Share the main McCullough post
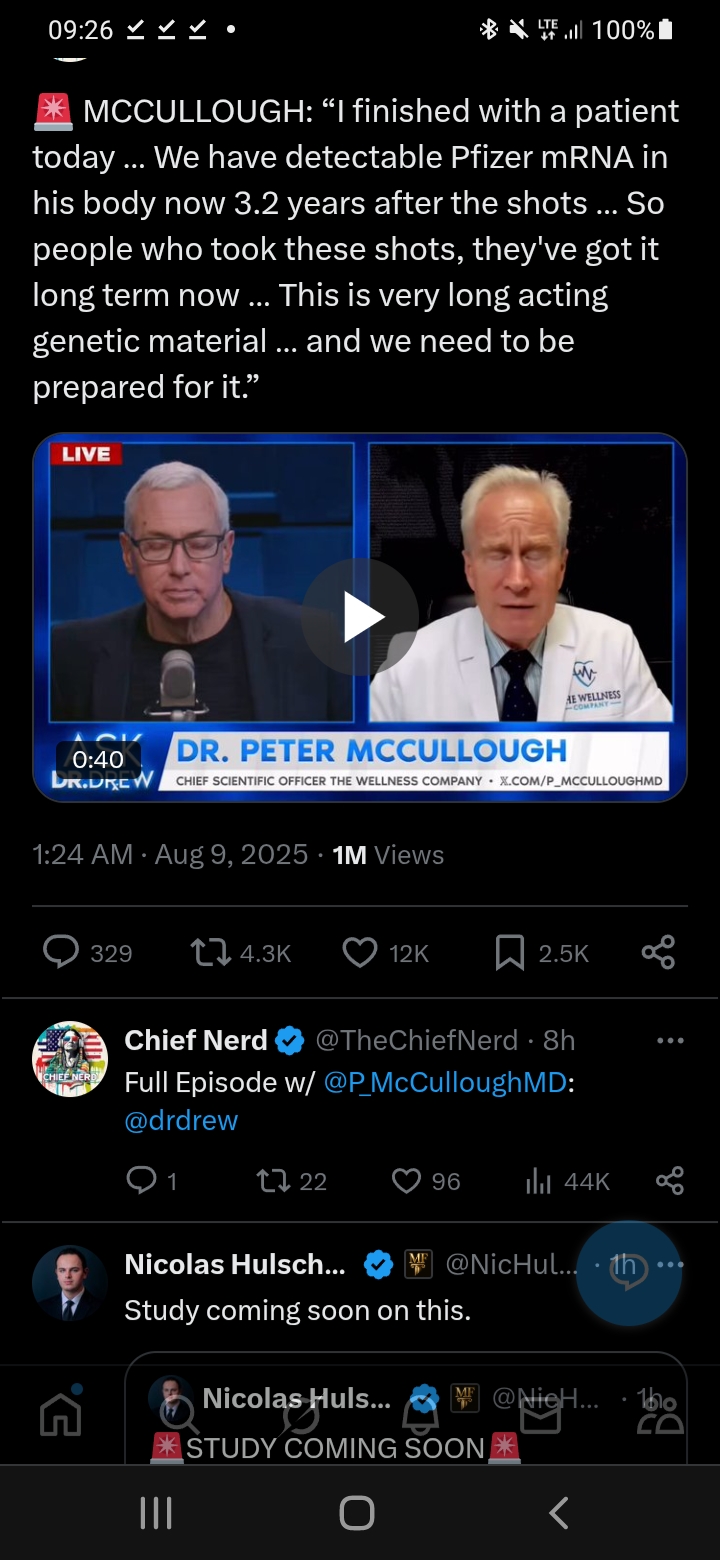 pyautogui.click(x=658, y=953)
